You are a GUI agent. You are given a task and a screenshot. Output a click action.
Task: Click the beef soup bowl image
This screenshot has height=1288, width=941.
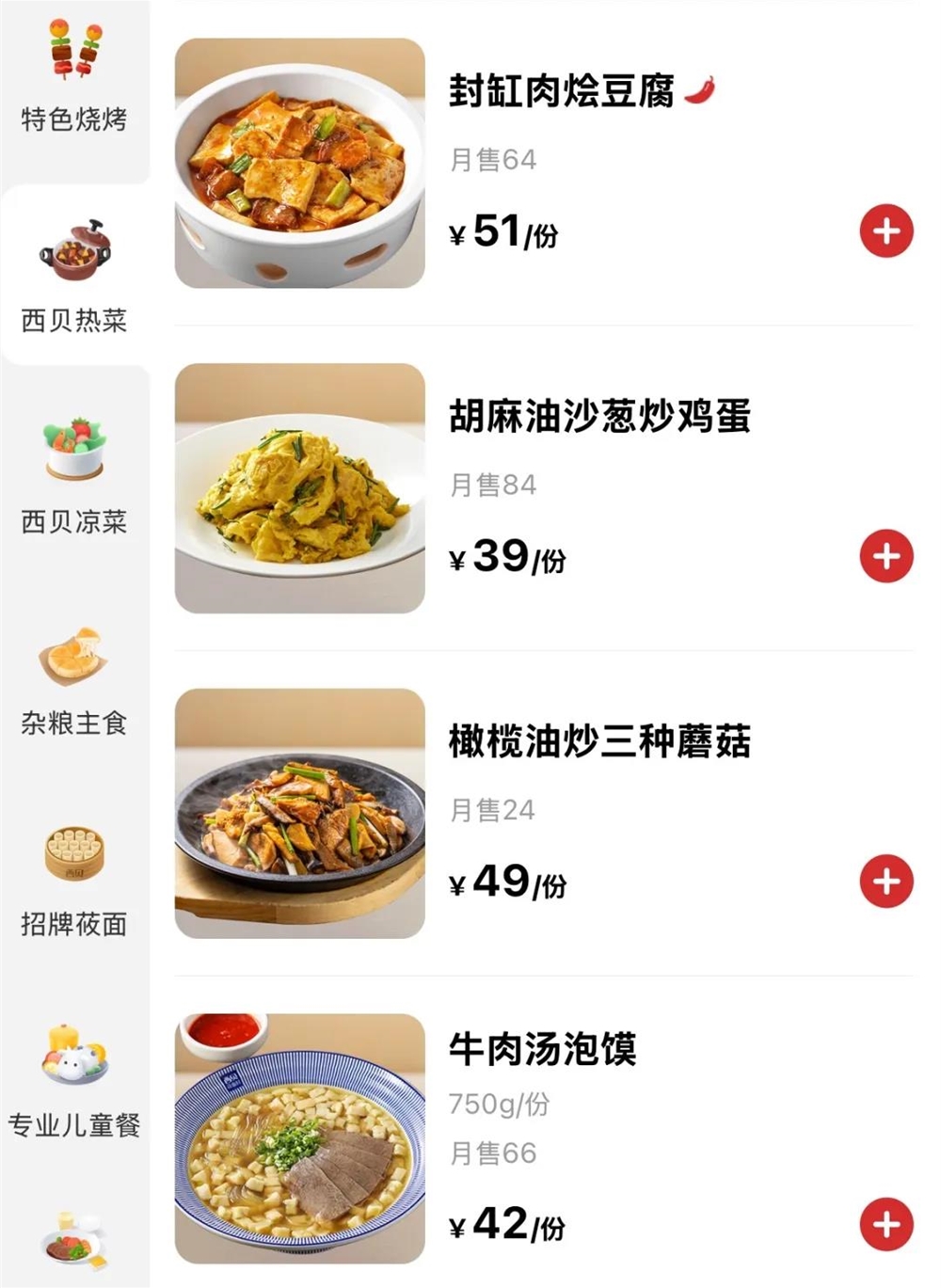[298, 1139]
